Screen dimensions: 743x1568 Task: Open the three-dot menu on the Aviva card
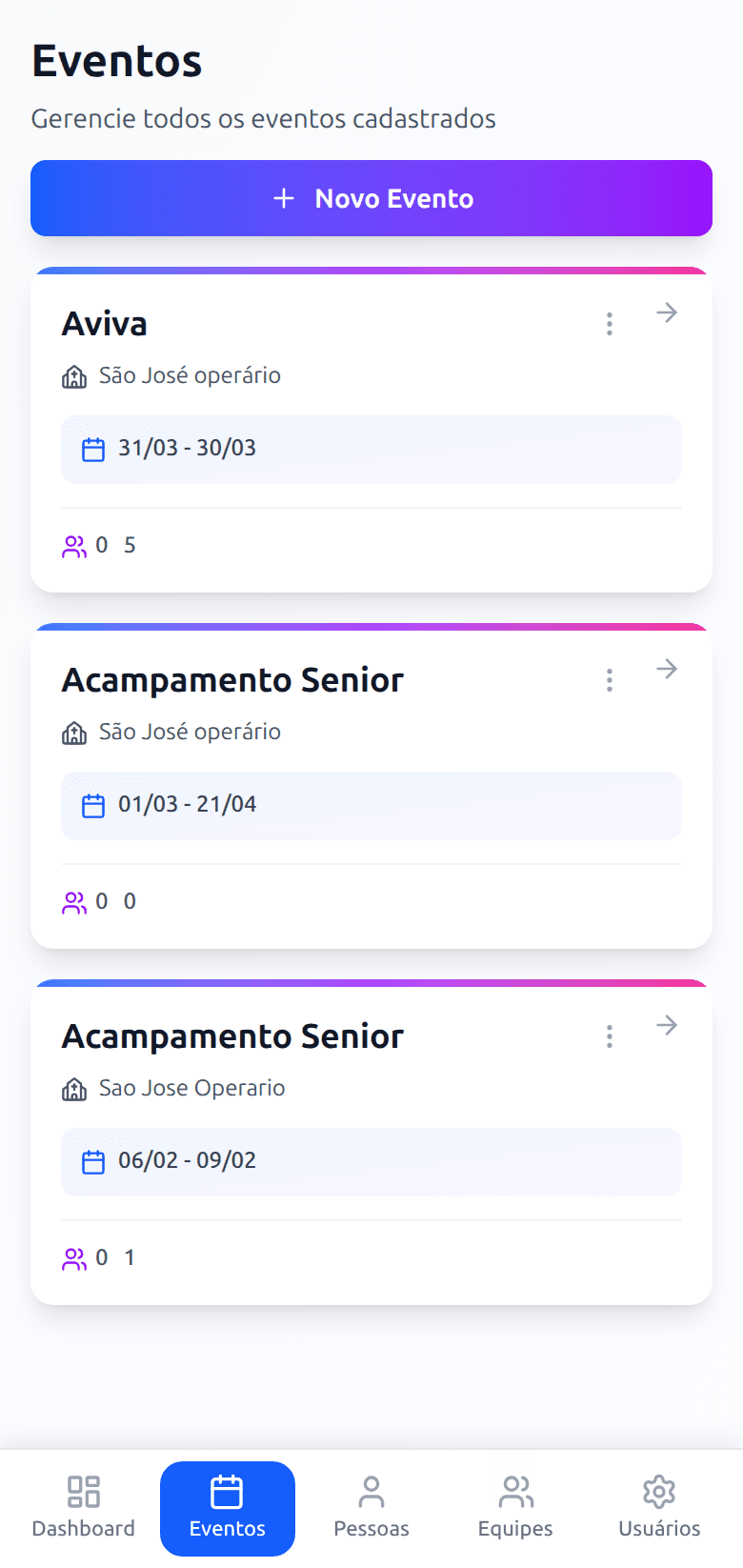[609, 324]
